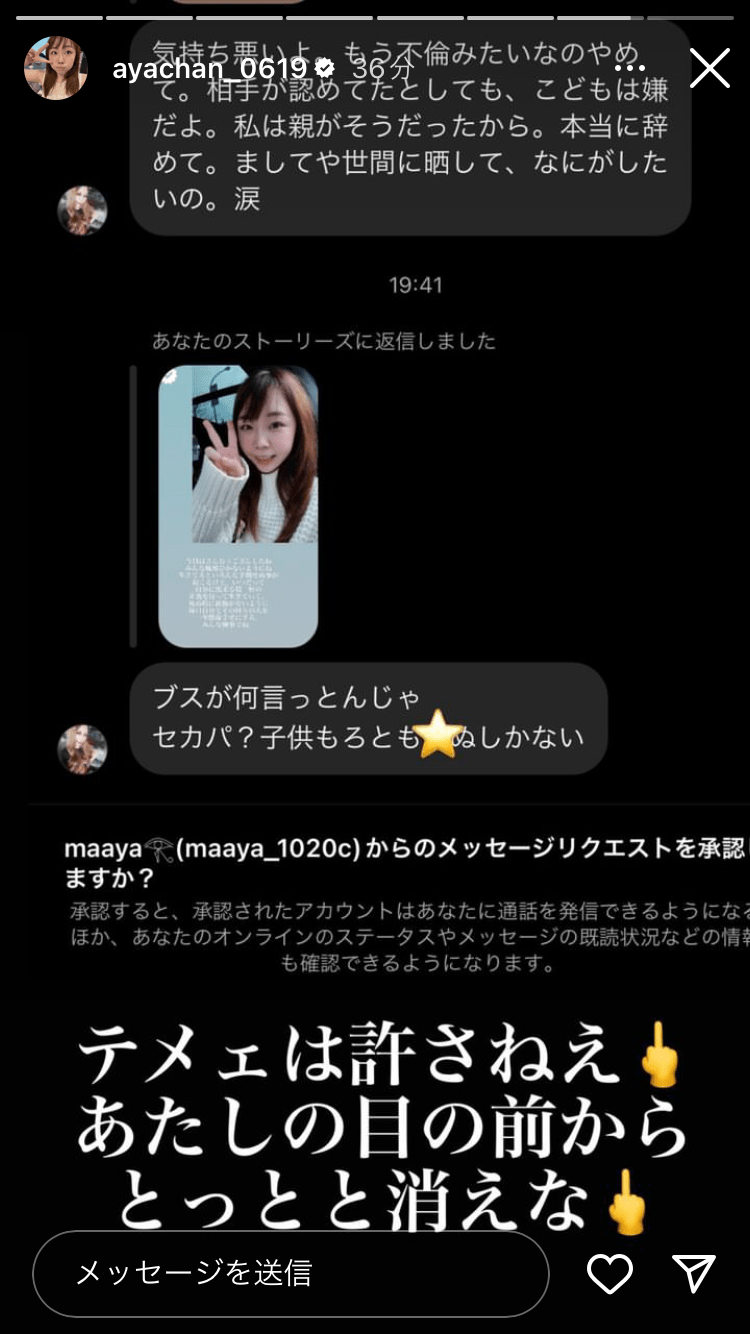The image size is (750, 1334).
Task: Open the story options menu
Action: pyautogui.click(x=630, y=69)
